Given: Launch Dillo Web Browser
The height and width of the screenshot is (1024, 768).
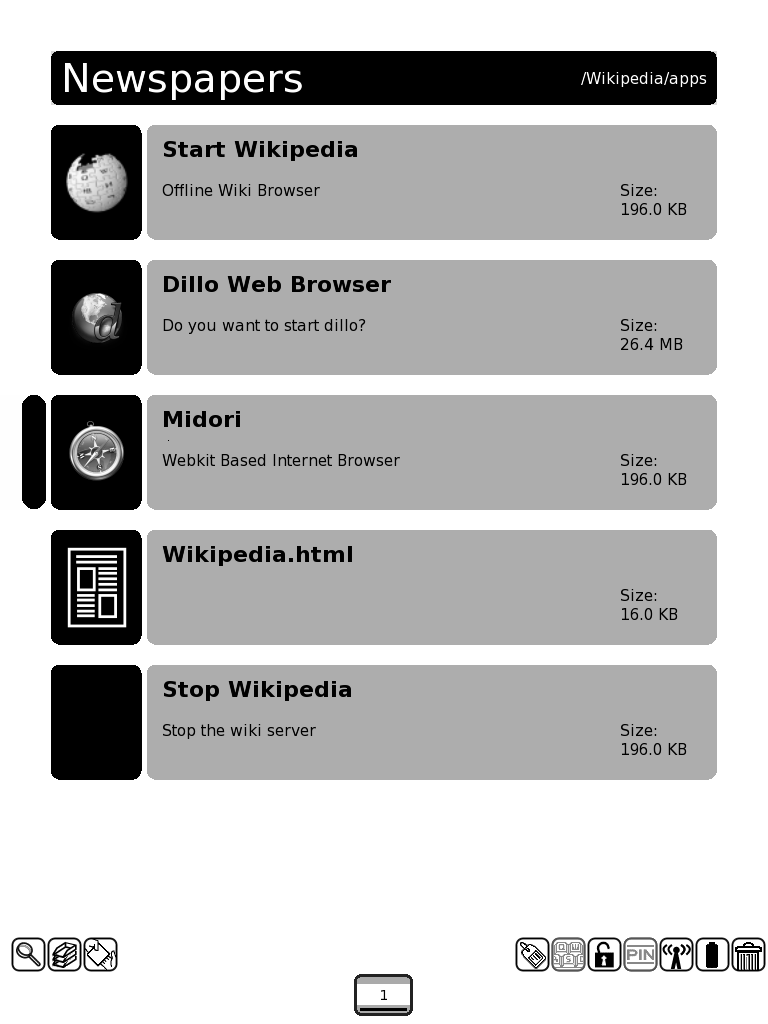Looking at the screenshot, I should click(x=431, y=317).
